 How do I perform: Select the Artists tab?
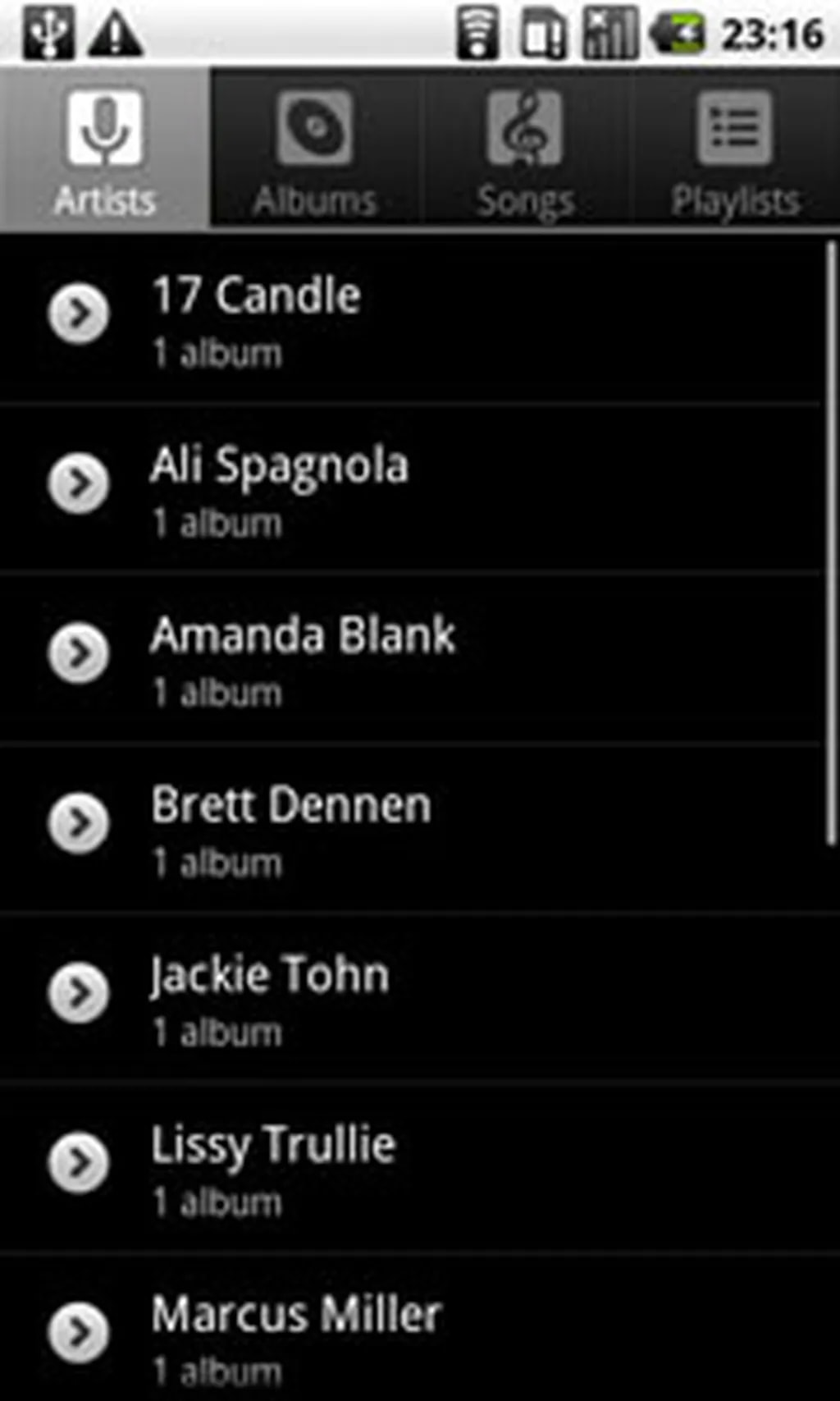pos(105,149)
